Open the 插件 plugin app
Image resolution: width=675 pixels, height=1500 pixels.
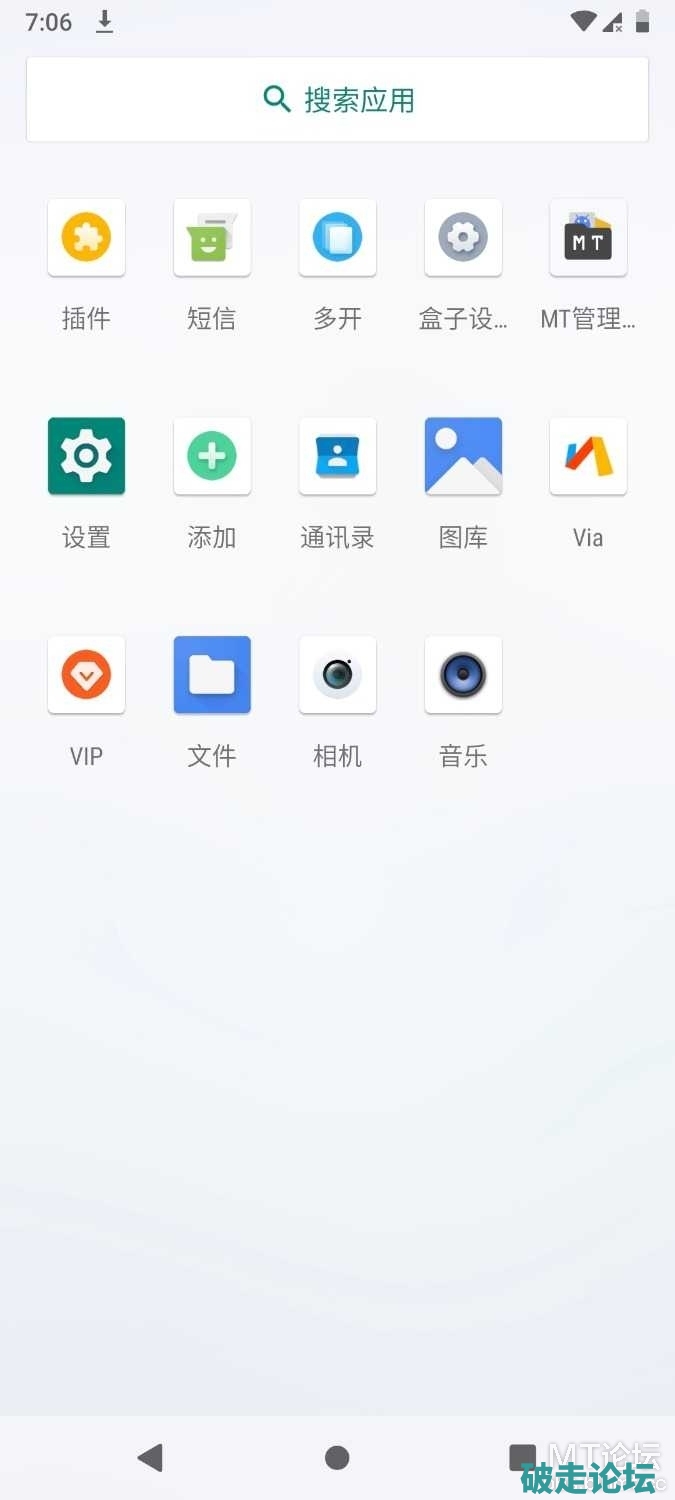pos(86,238)
